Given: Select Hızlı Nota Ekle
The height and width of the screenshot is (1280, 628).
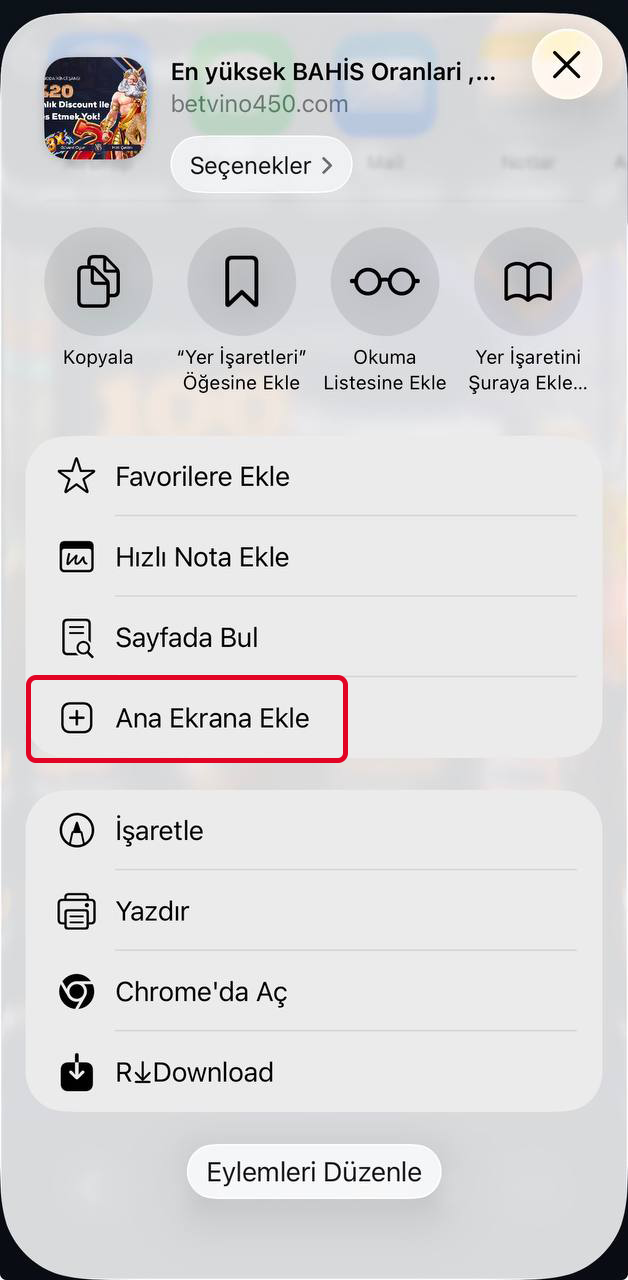Looking at the screenshot, I should coord(313,557).
